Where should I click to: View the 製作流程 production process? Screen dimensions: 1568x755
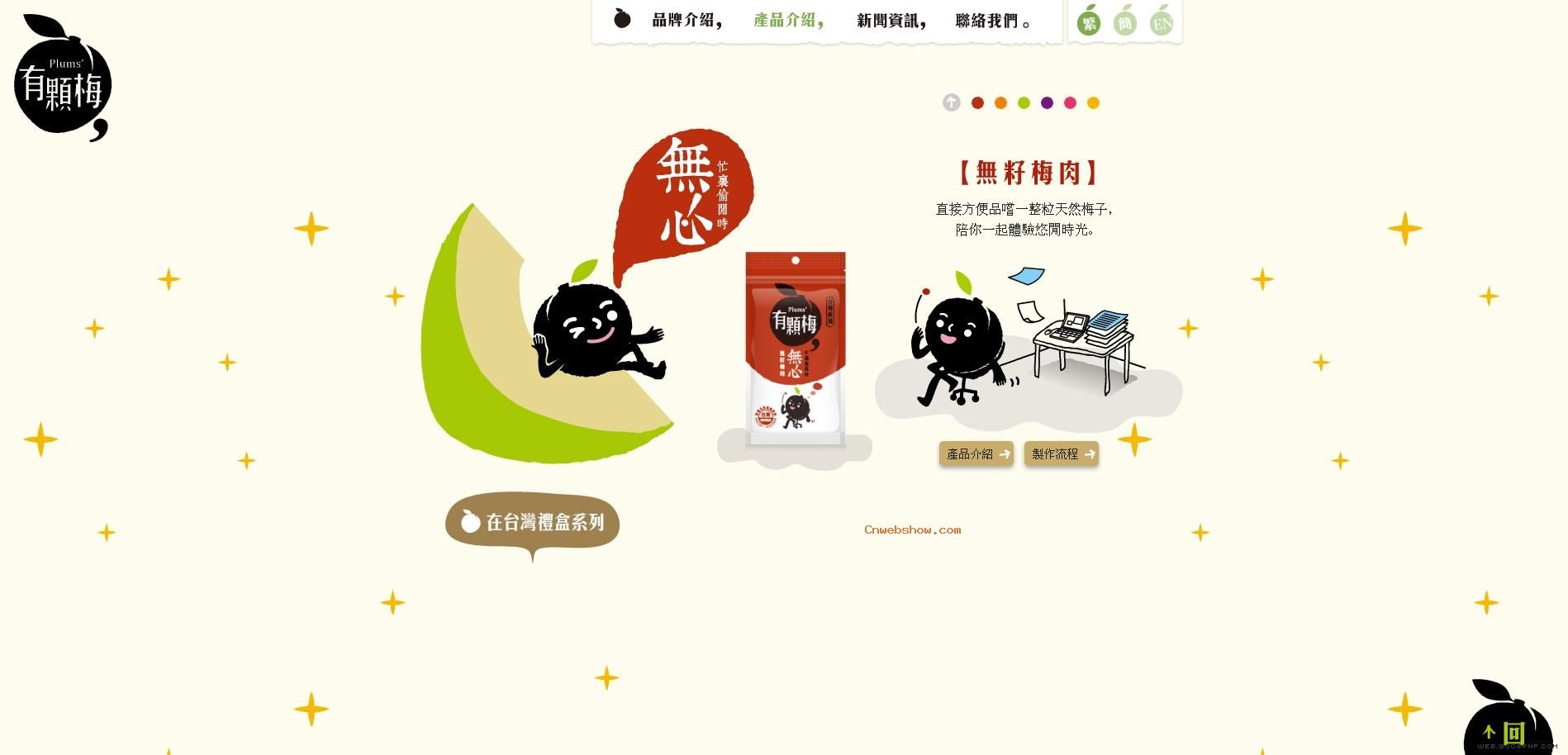click(1062, 453)
